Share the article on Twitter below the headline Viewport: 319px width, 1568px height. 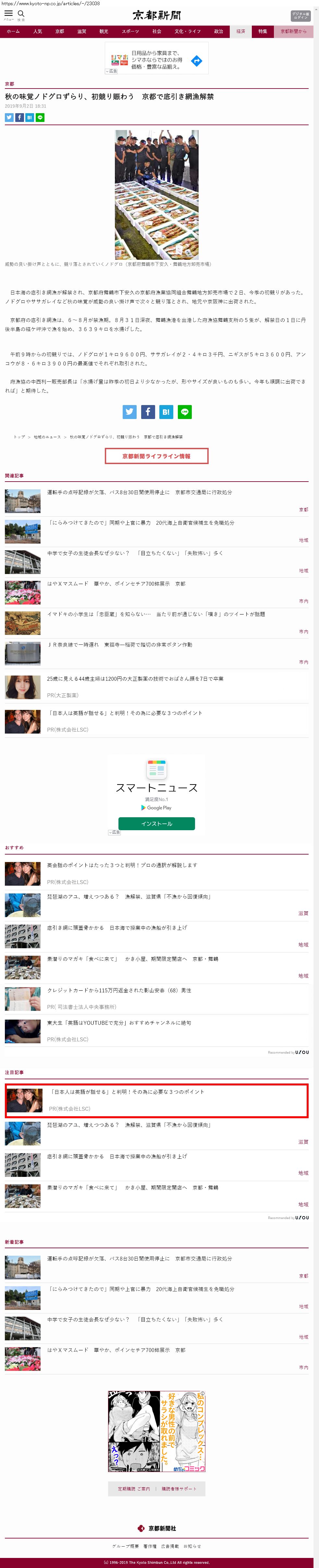pos(9,117)
